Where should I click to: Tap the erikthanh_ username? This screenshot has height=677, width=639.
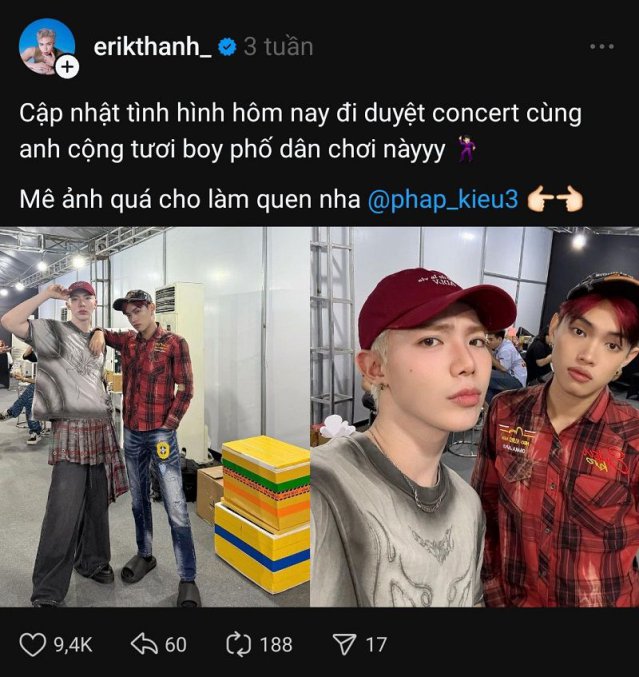point(152,46)
